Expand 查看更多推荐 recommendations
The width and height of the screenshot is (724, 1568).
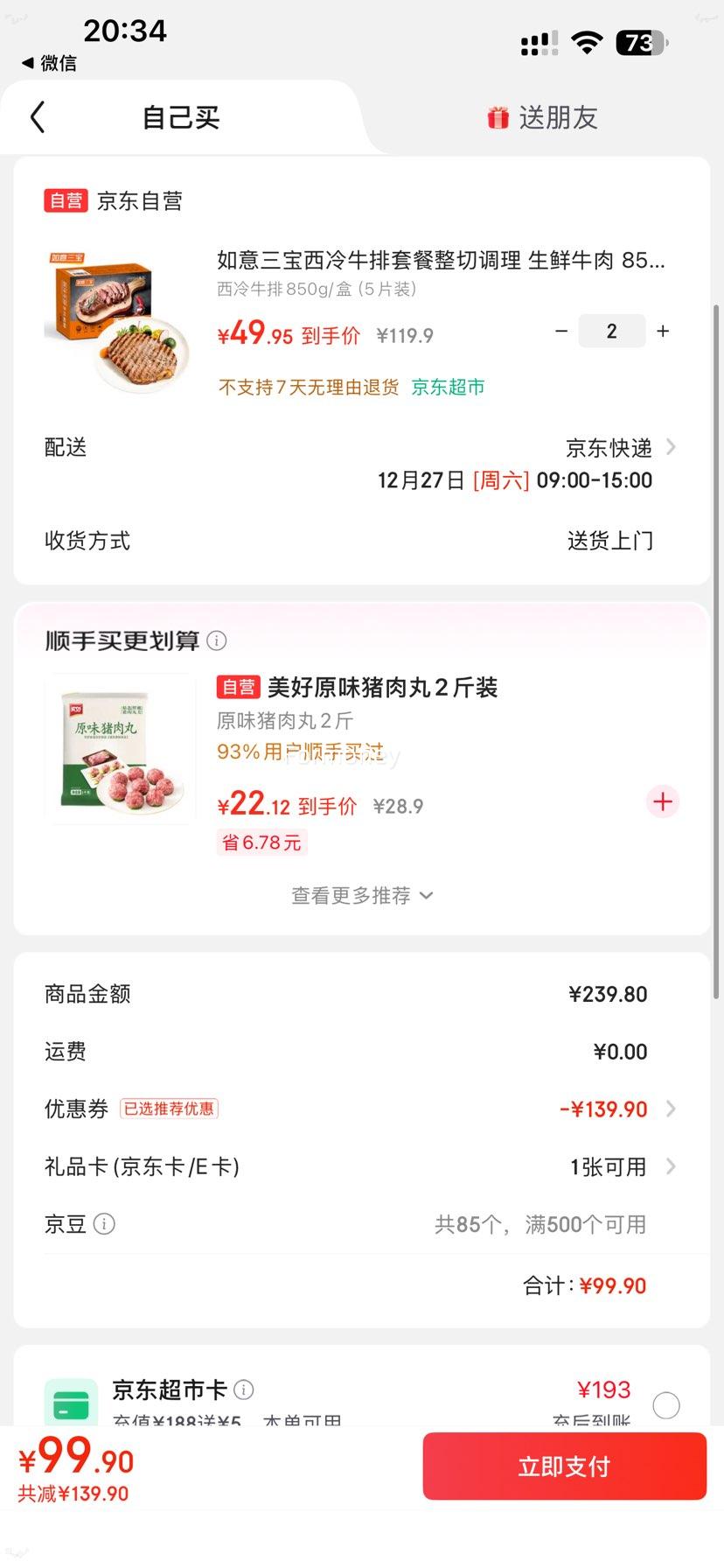[362, 895]
